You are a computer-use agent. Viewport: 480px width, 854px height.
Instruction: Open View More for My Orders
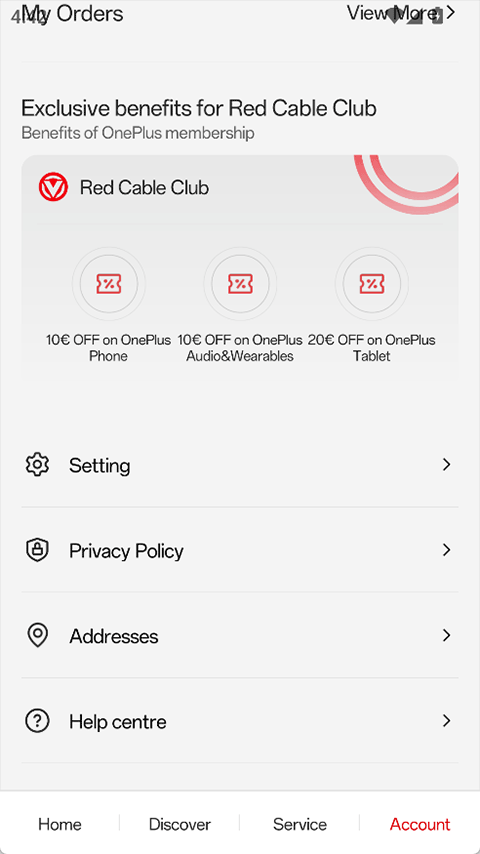pyautogui.click(x=401, y=13)
